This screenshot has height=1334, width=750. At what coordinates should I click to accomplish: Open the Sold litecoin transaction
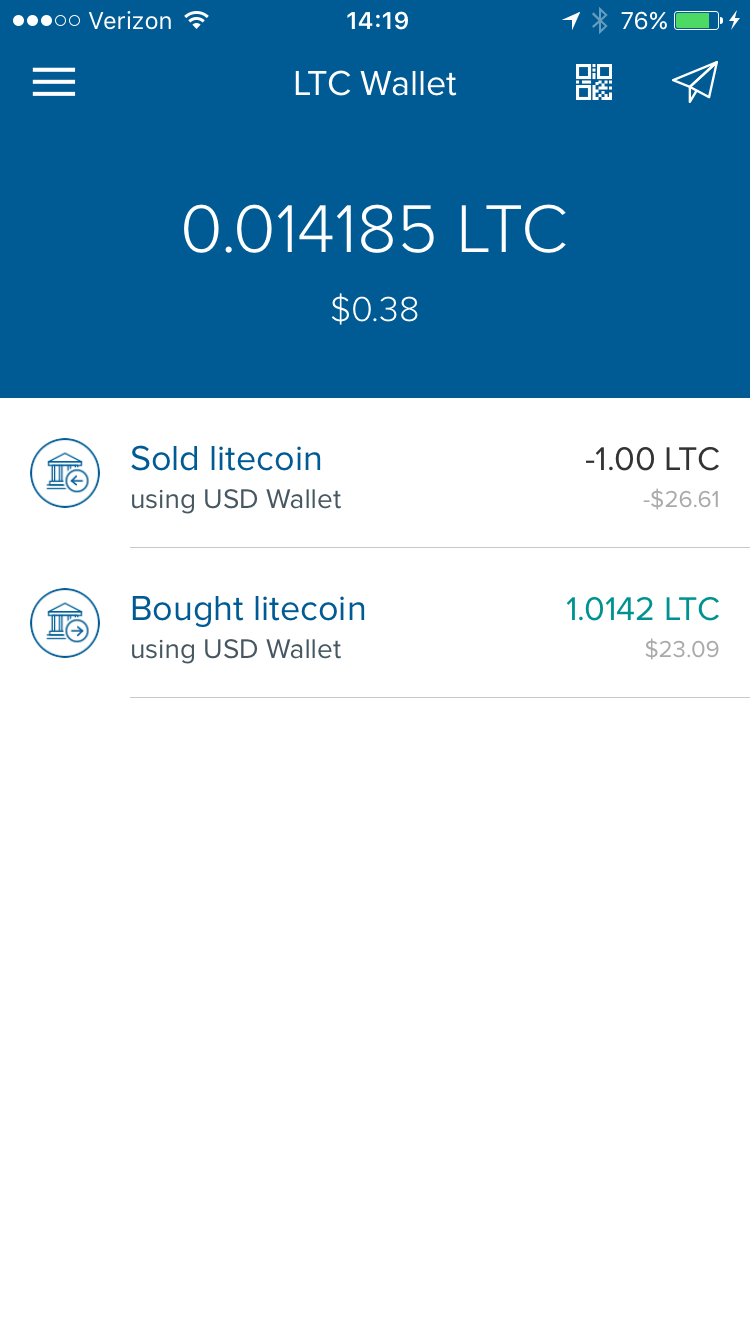pyautogui.click(x=375, y=473)
